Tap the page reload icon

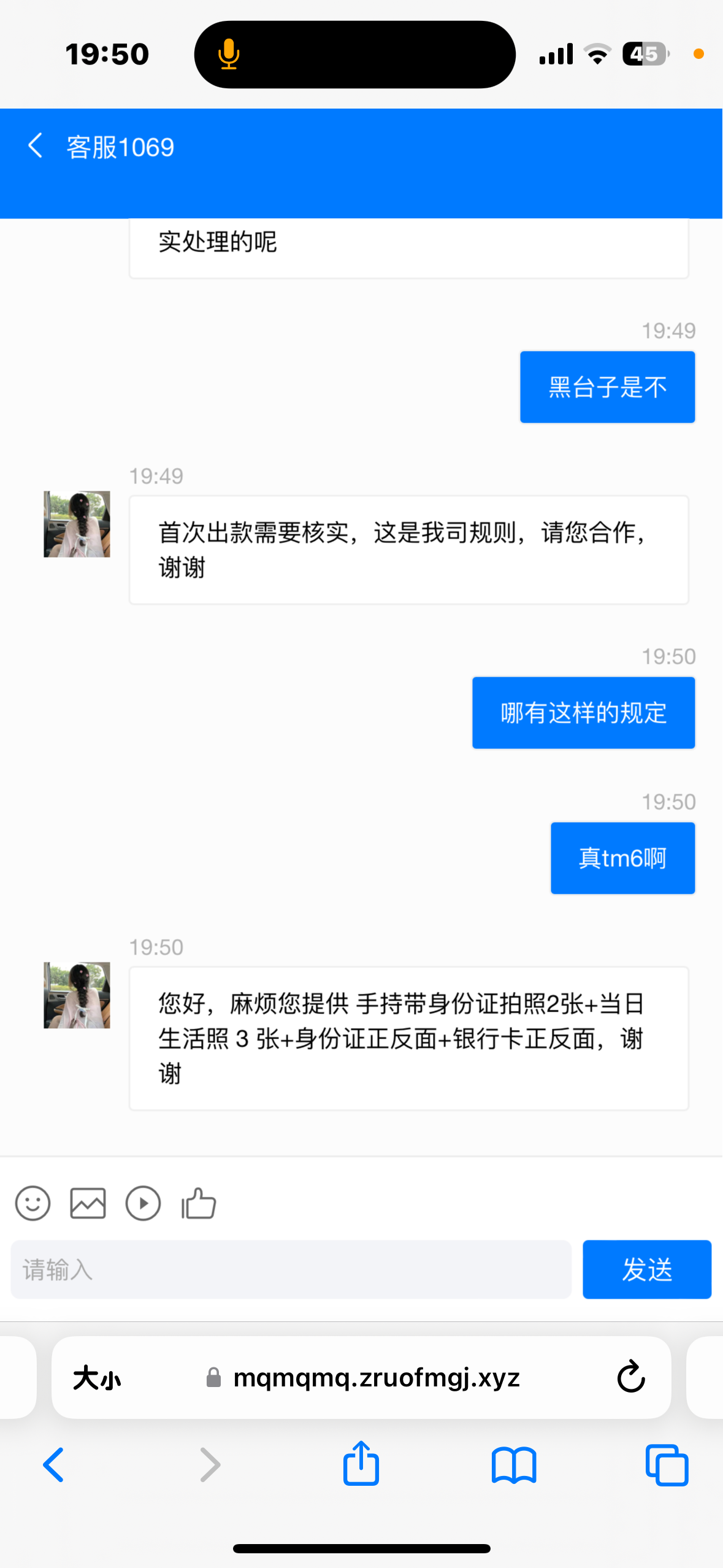(630, 1377)
